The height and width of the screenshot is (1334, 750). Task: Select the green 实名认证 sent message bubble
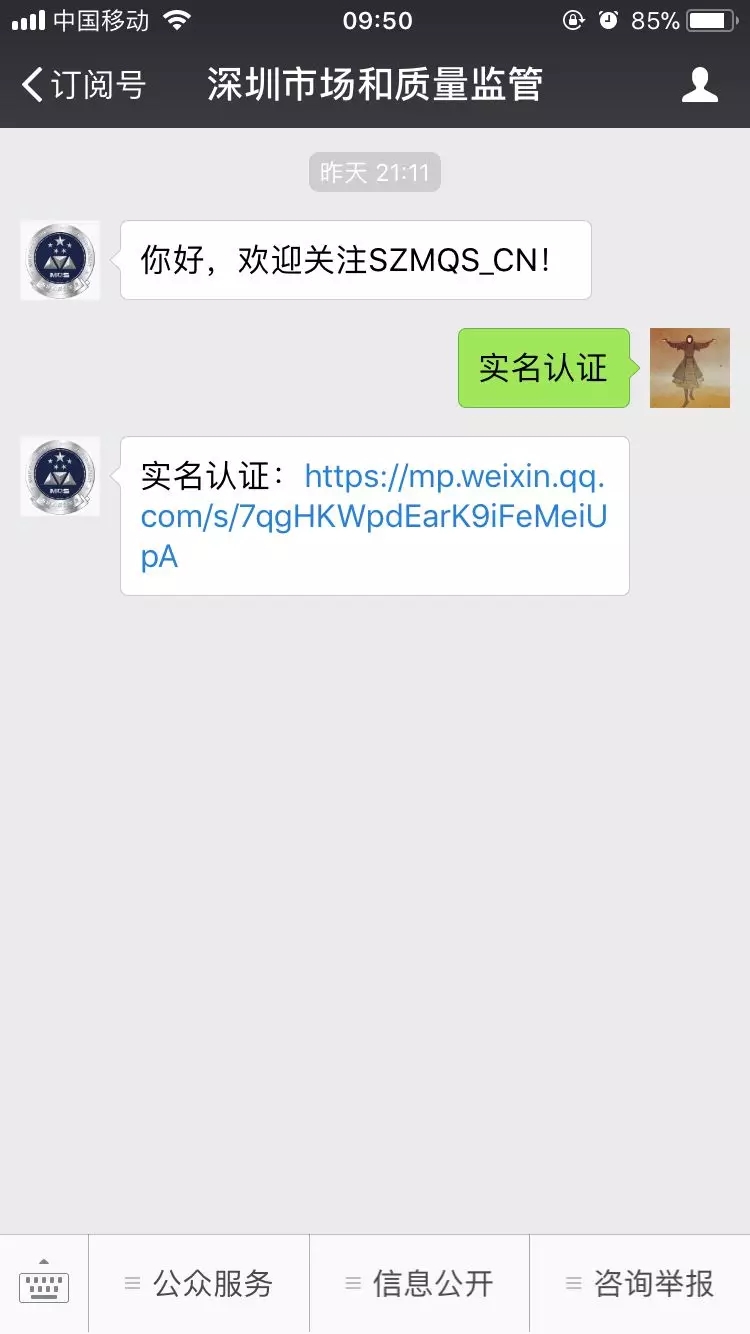click(544, 367)
